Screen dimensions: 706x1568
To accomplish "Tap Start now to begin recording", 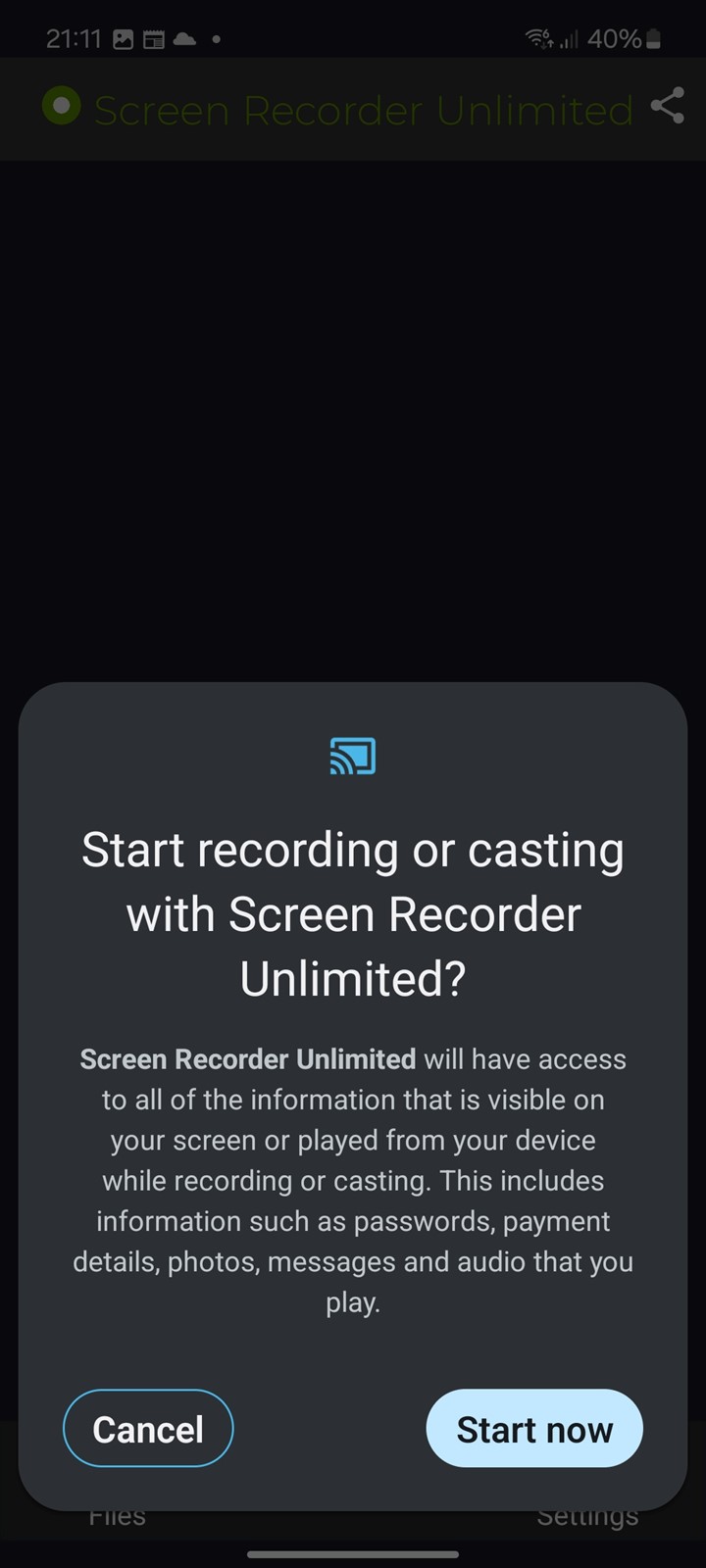I will [534, 1428].
